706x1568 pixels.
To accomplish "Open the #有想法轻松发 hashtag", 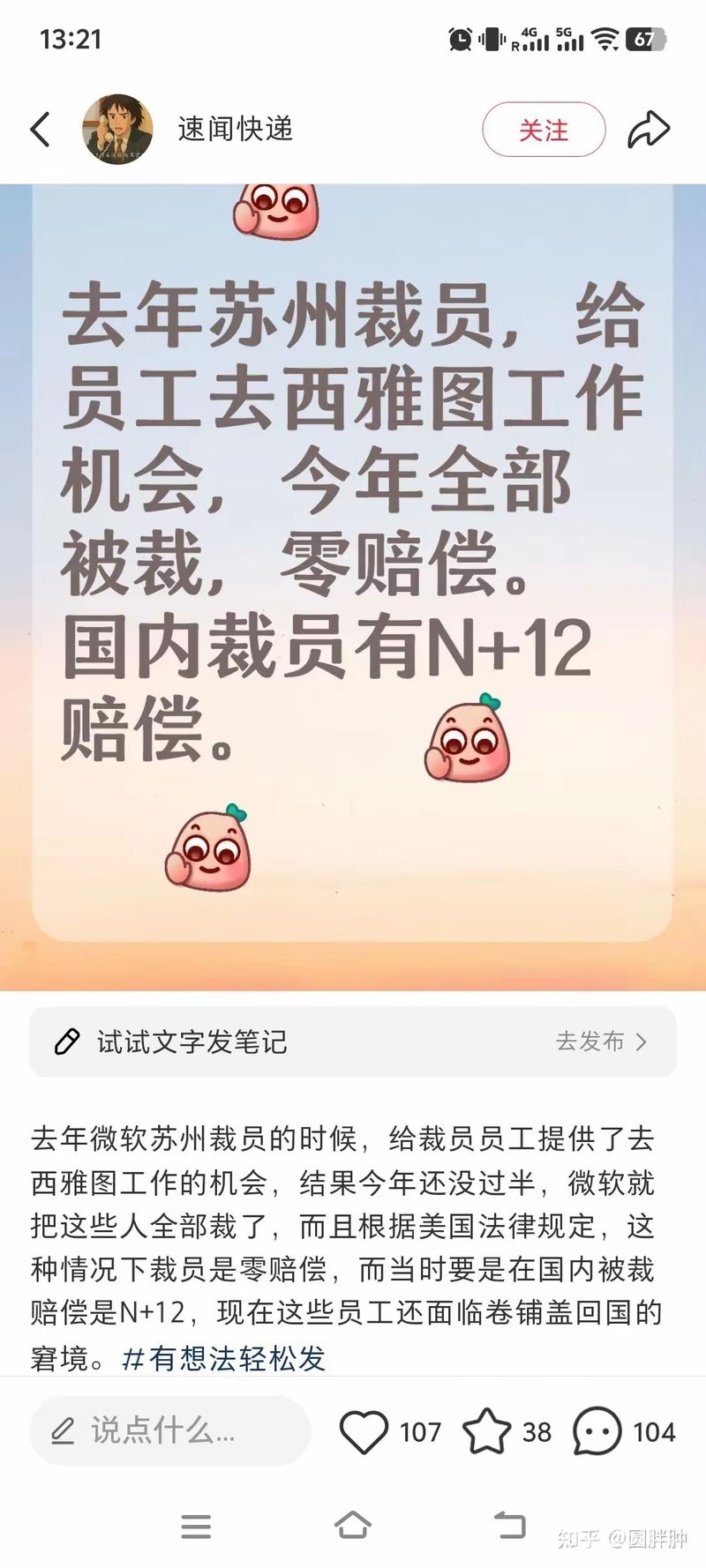I will click(x=224, y=1358).
